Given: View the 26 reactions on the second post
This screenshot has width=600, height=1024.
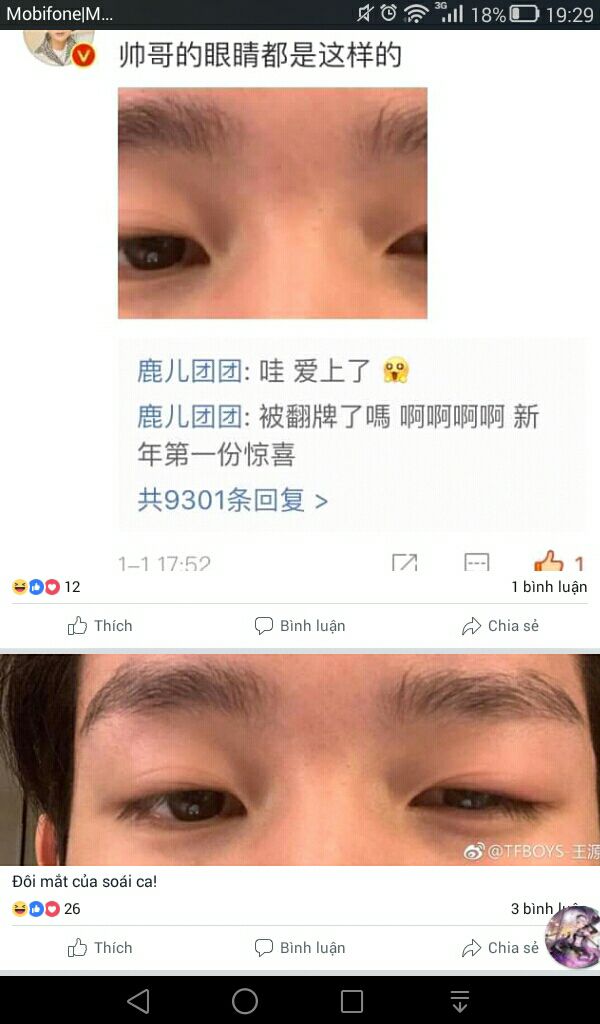Looking at the screenshot, I should point(46,908).
